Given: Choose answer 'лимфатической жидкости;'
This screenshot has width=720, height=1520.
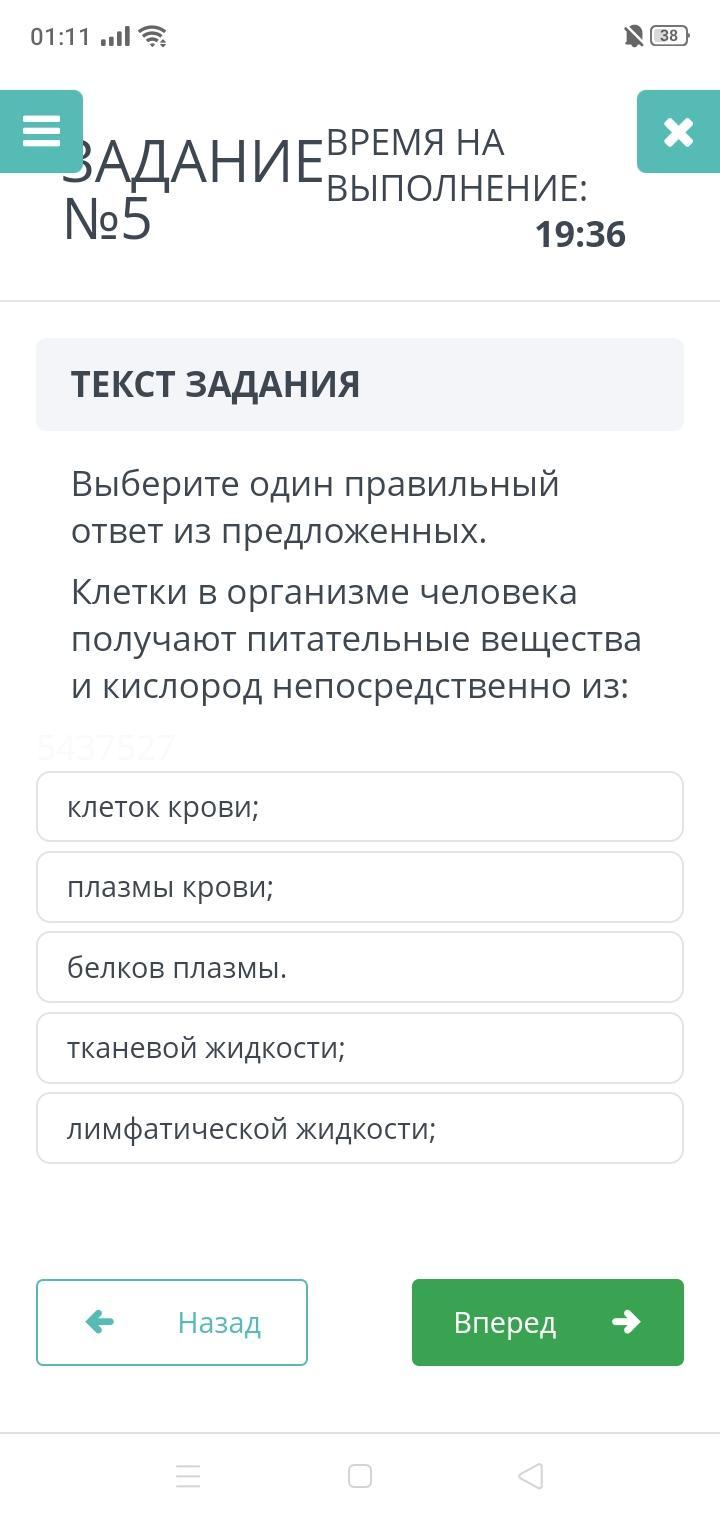Looking at the screenshot, I should [x=360, y=1128].
